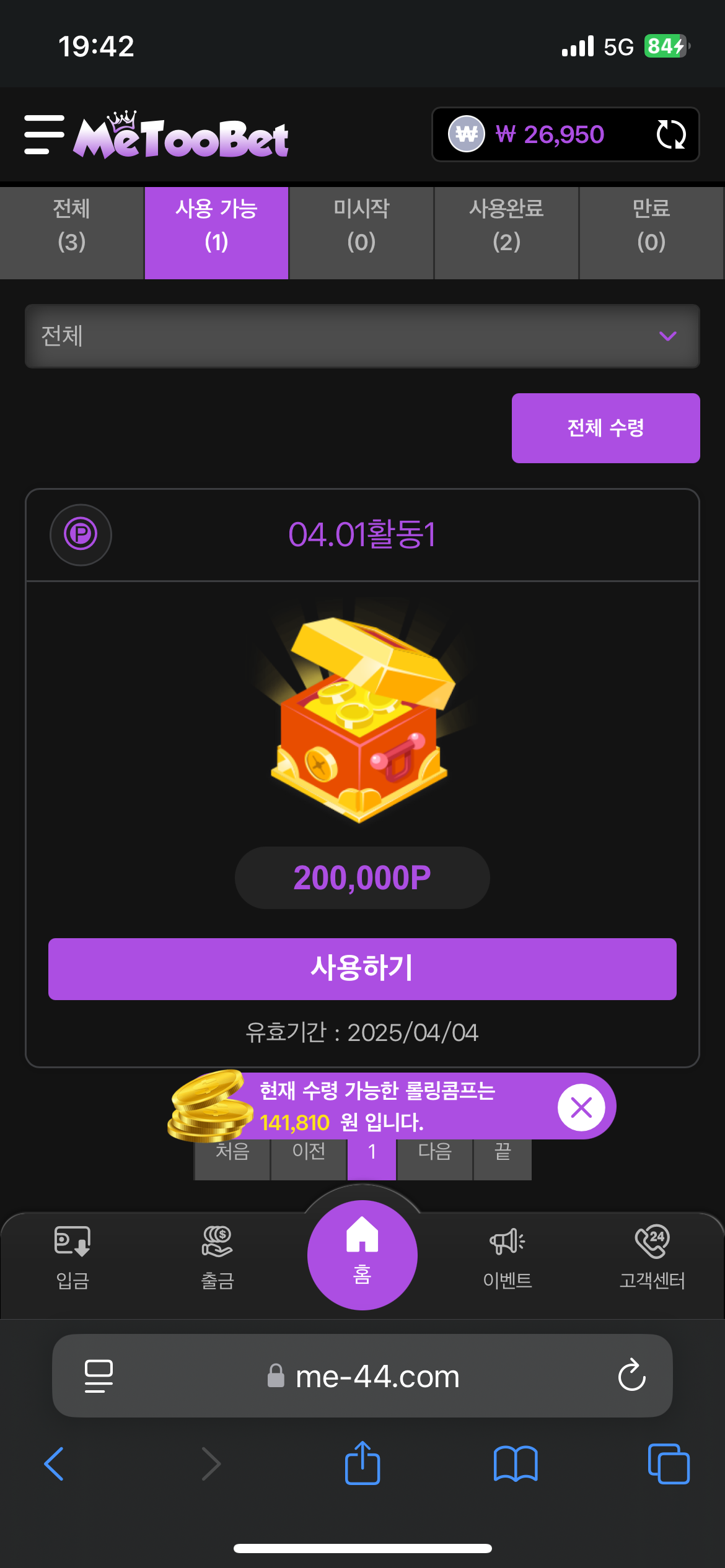Tap 사용하기 to use the 200,000P bonus
The width and height of the screenshot is (725, 1568).
click(362, 969)
